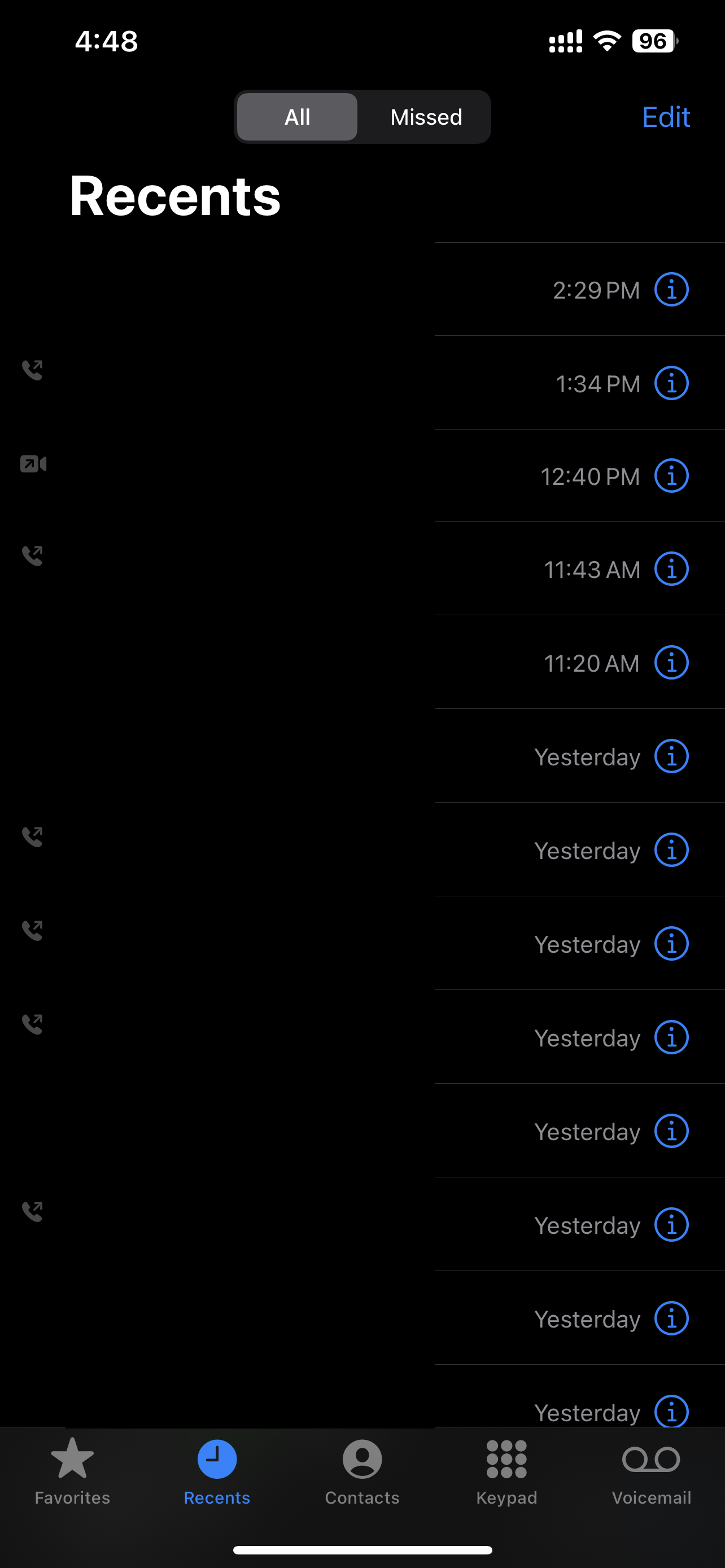Open info for the 11:20 AM call
The image size is (725, 1568).
[x=670, y=662]
